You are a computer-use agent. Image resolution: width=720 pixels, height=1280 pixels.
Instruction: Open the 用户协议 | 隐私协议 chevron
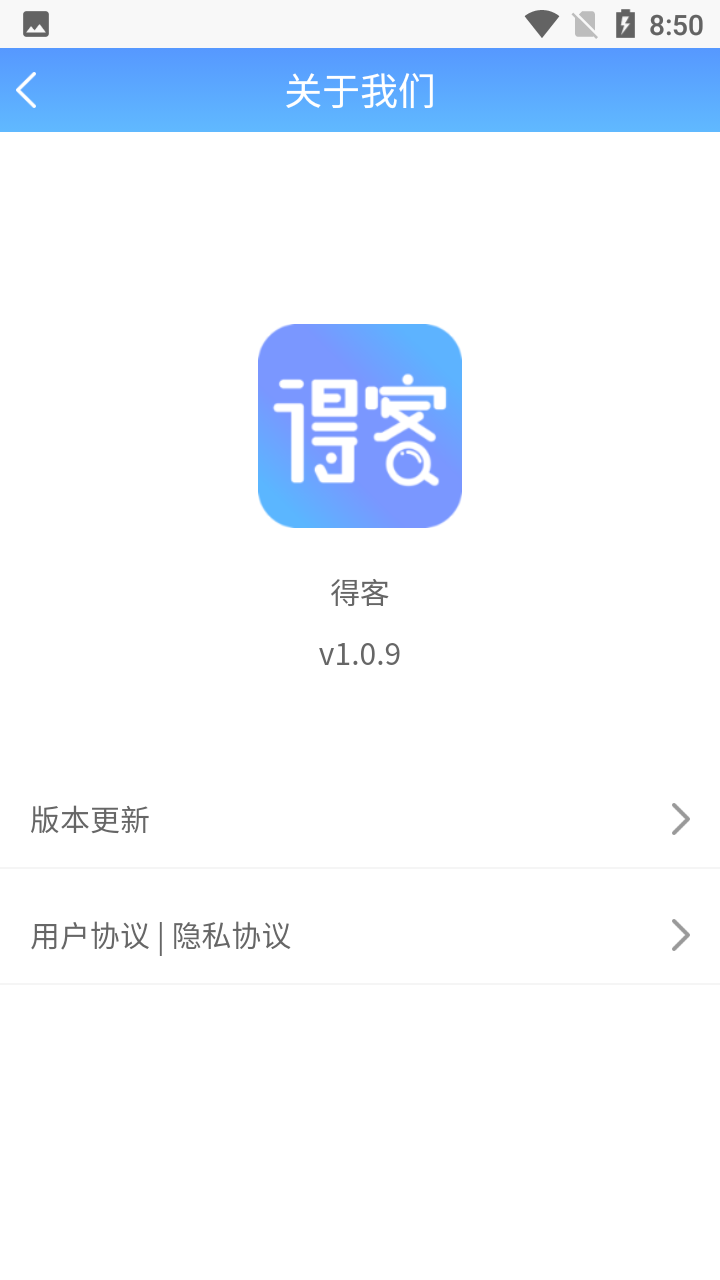(x=681, y=935)
